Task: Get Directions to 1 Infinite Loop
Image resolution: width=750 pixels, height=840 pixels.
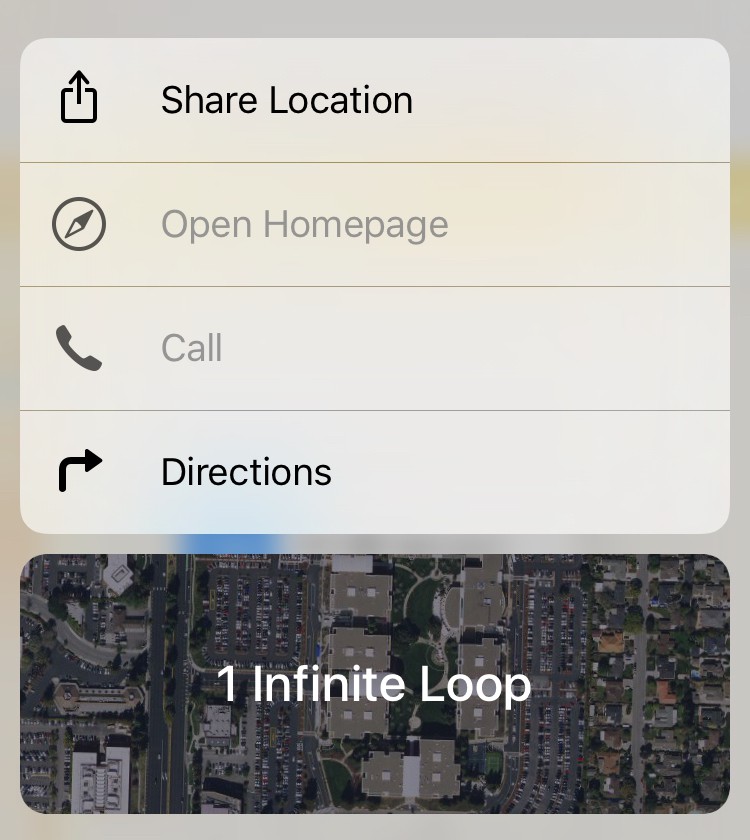Action: [246, 472]
